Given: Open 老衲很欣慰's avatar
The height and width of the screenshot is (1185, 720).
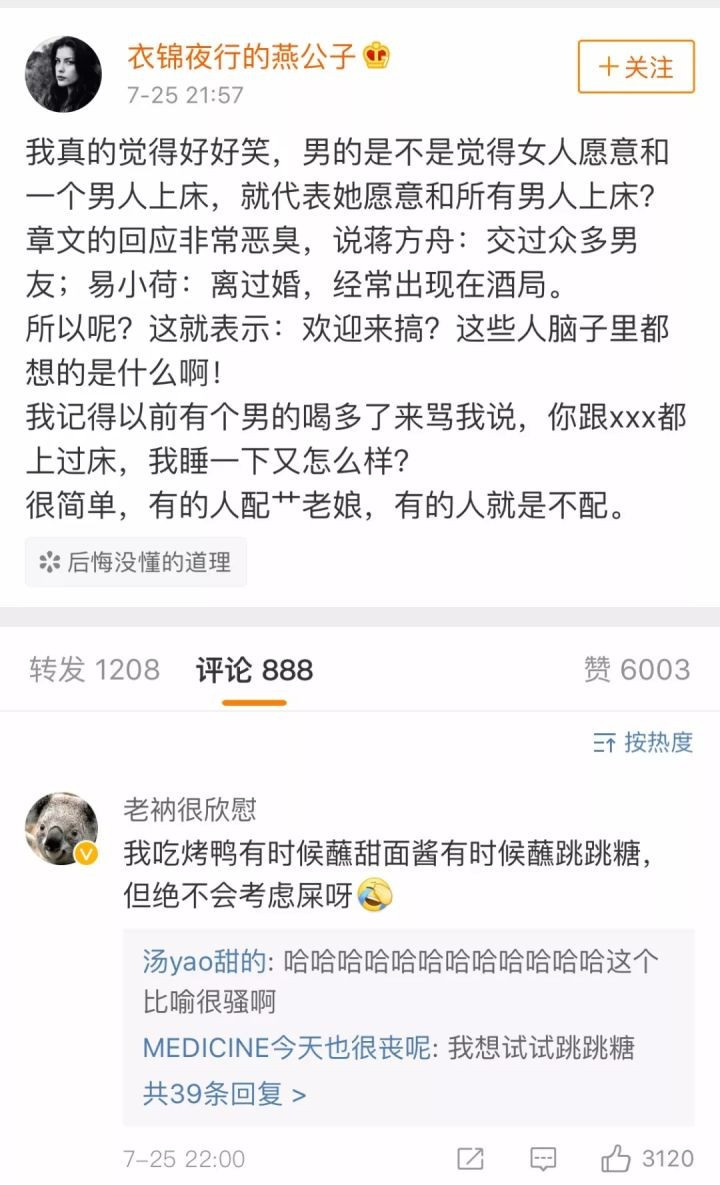Looking at the screenshot, I should pyautogui.click(x=62, y=829).
